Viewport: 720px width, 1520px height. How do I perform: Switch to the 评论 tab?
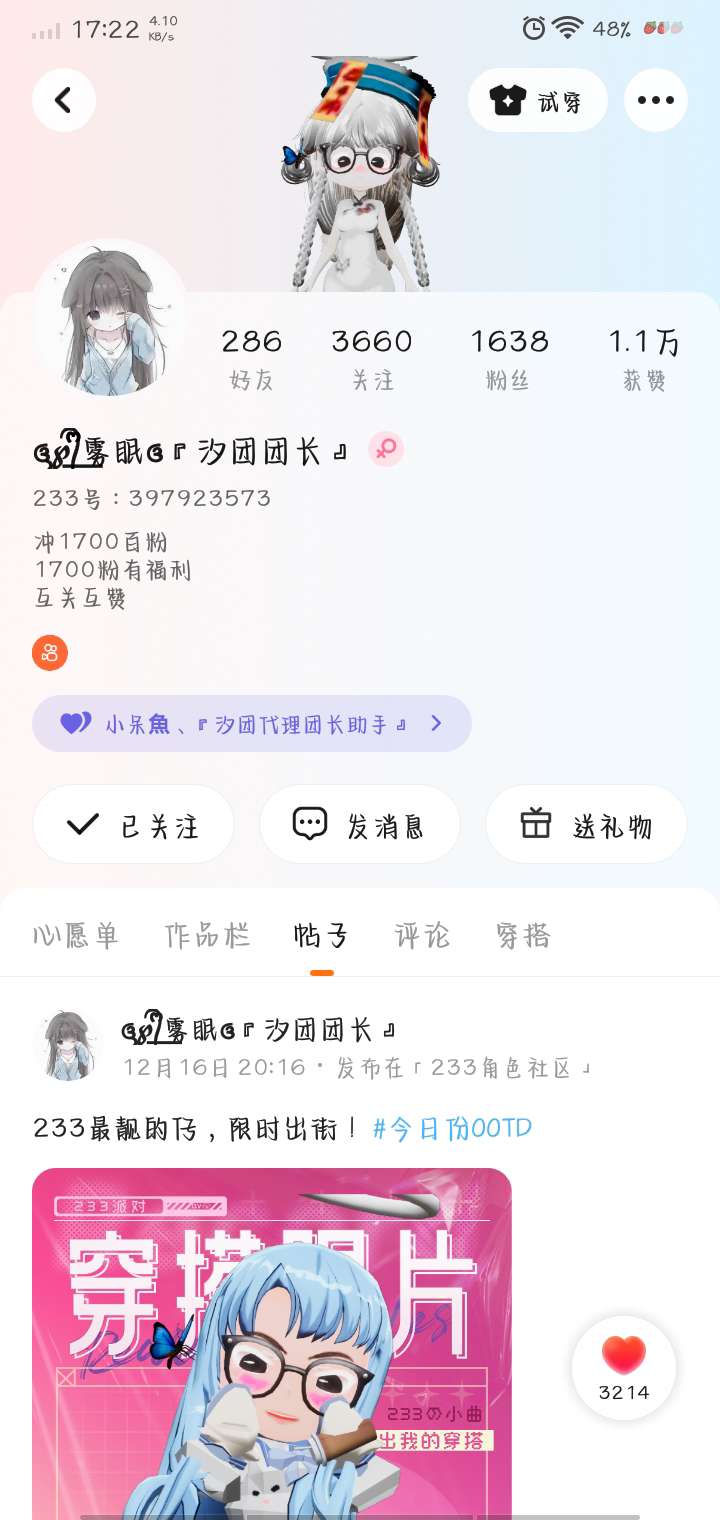[x=422, y=936]
